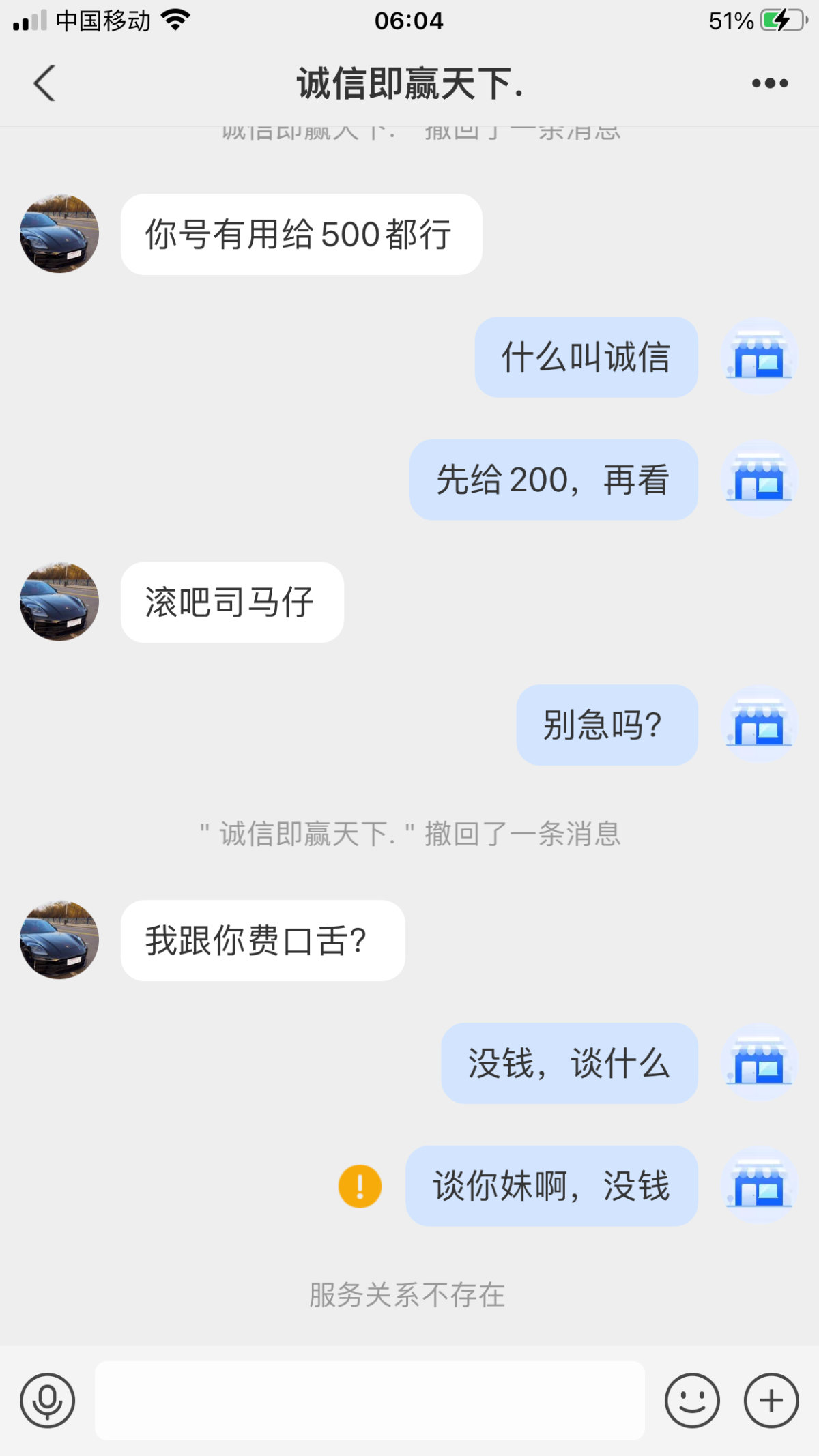Tap the Wi-Fi icon in the status bar
Screen dimensions: 819x1456
[x=175, y=20]
